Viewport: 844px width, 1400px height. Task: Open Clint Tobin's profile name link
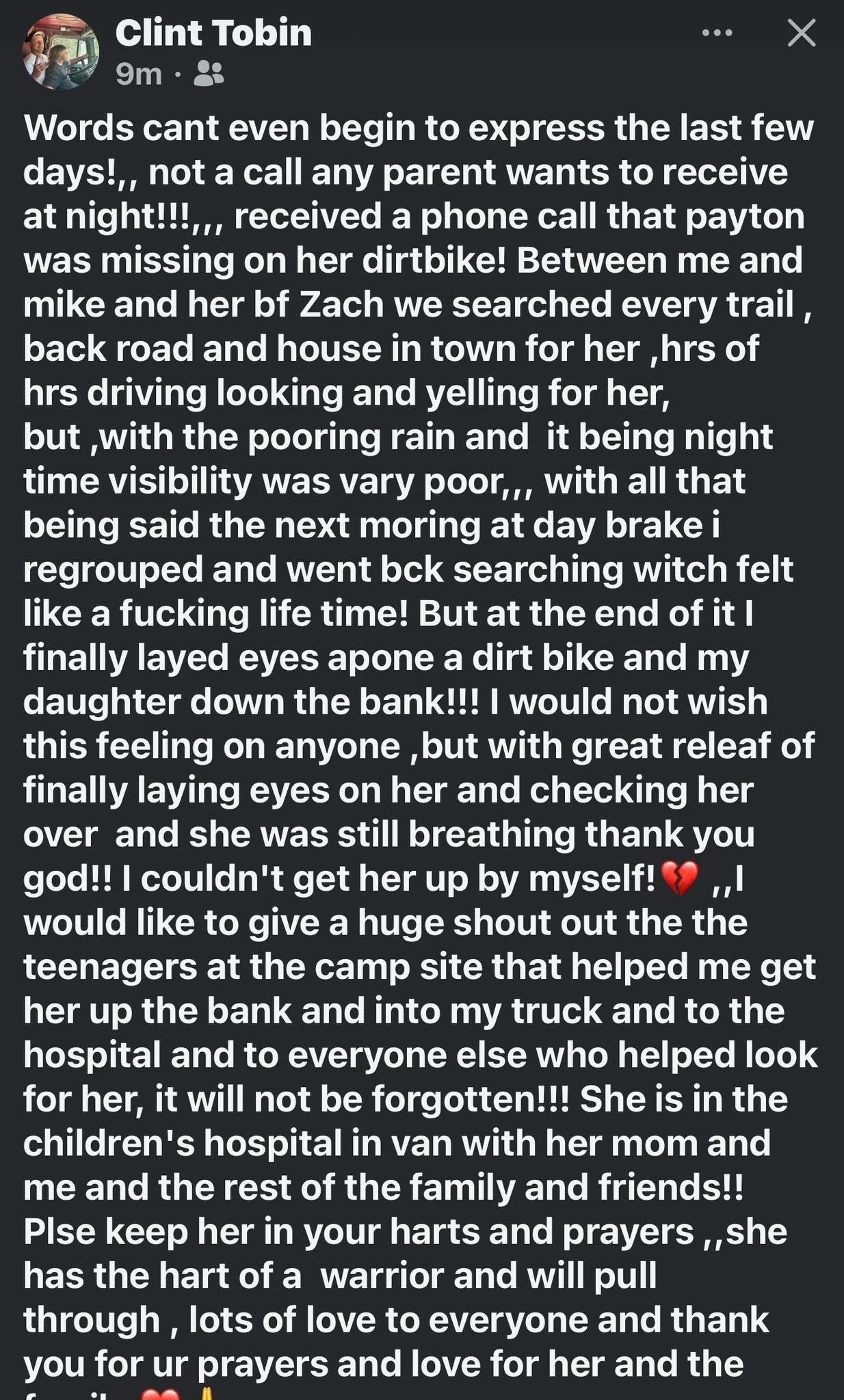click(x=213, y=33)
